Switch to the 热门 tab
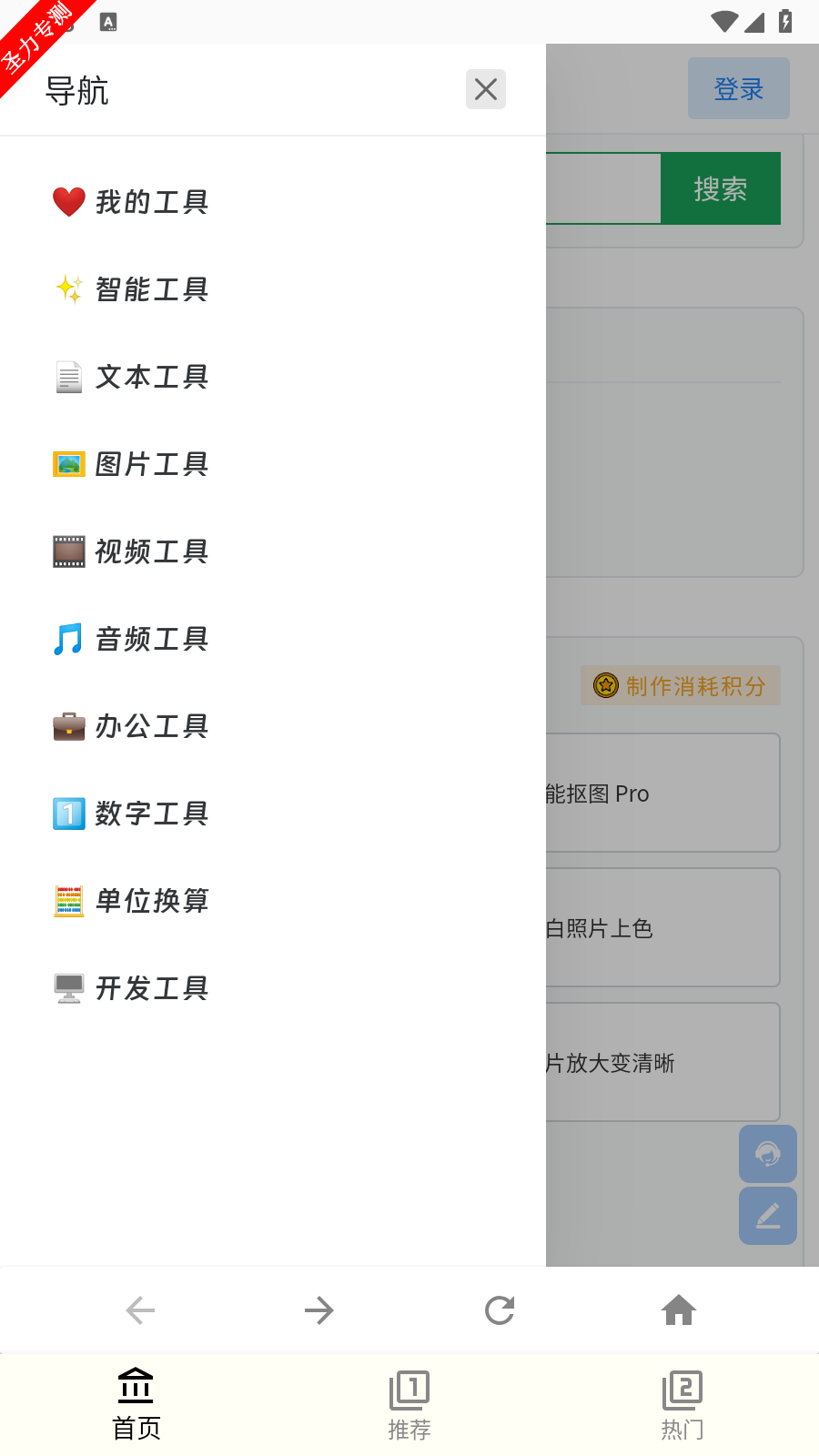 coord(682,1405)
